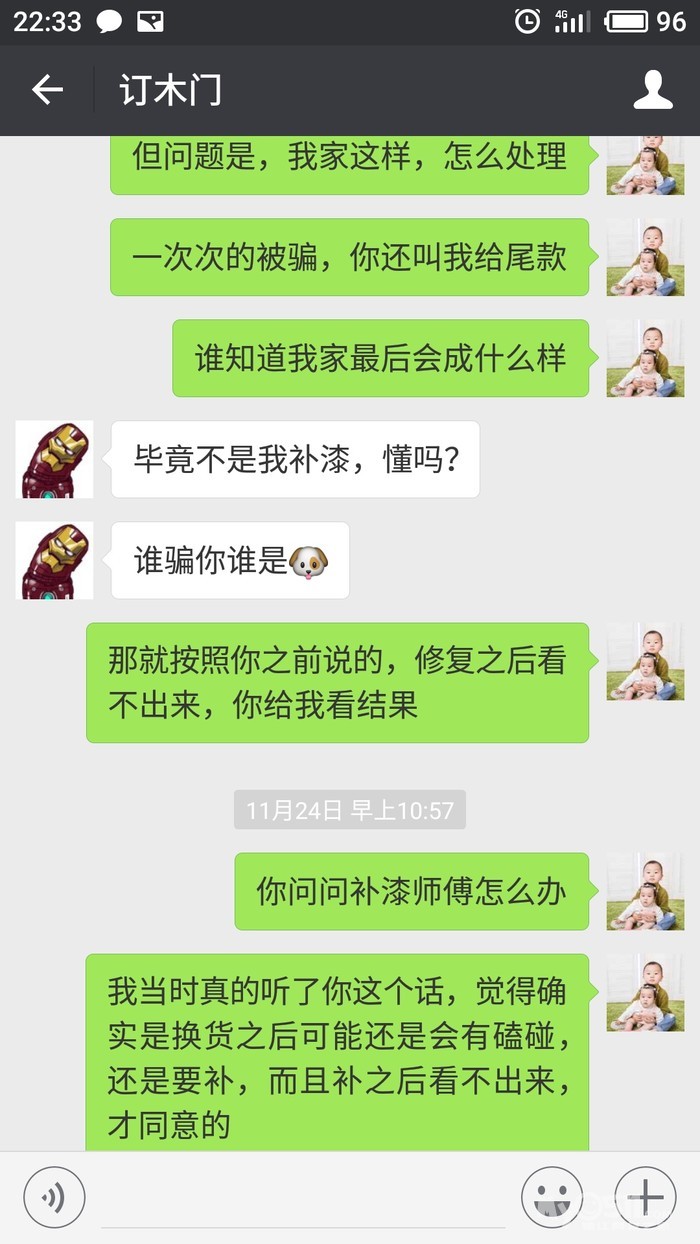Image resolution: width=700 pixels, height=1244 pixels.
Task: Open the plus attachment menu
Action: click(x=645, y=1197)
